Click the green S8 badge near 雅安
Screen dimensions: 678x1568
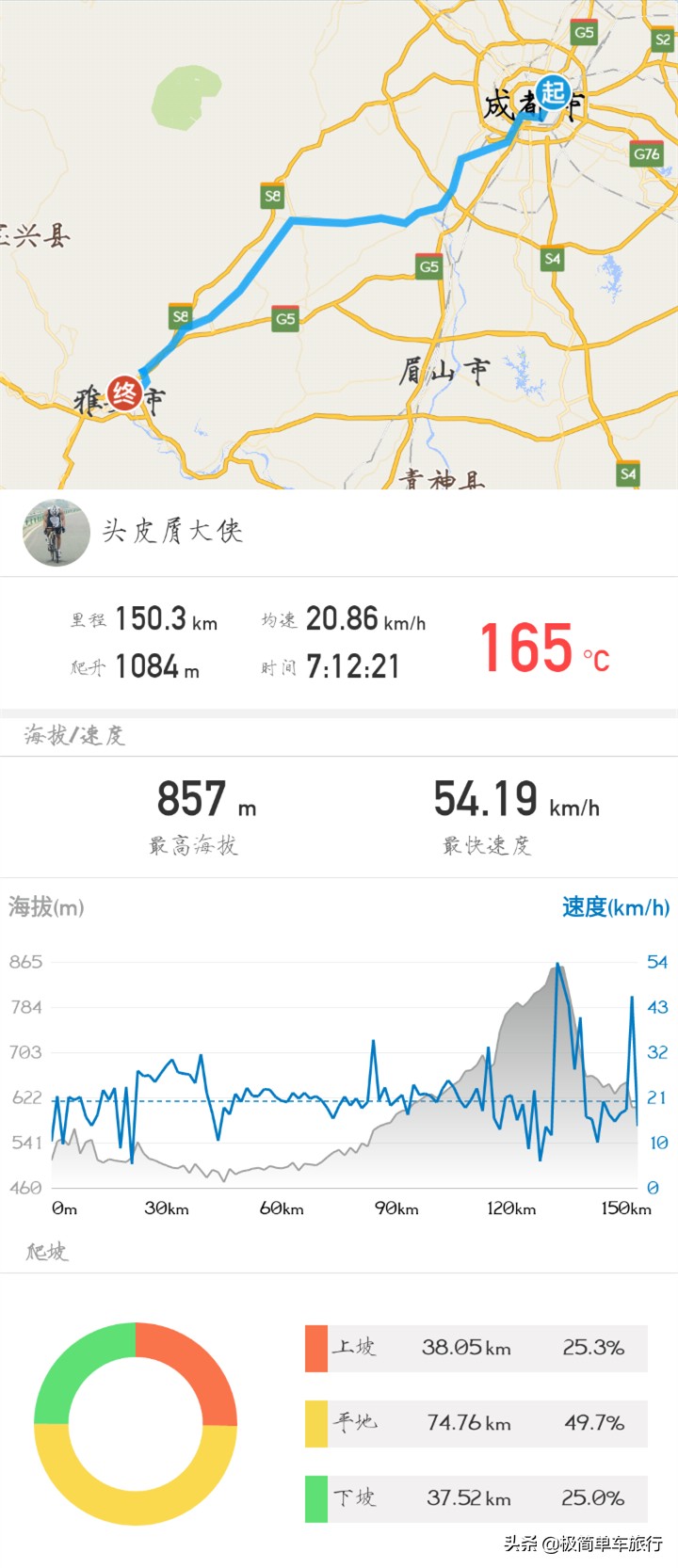click(x=179, y=317)
